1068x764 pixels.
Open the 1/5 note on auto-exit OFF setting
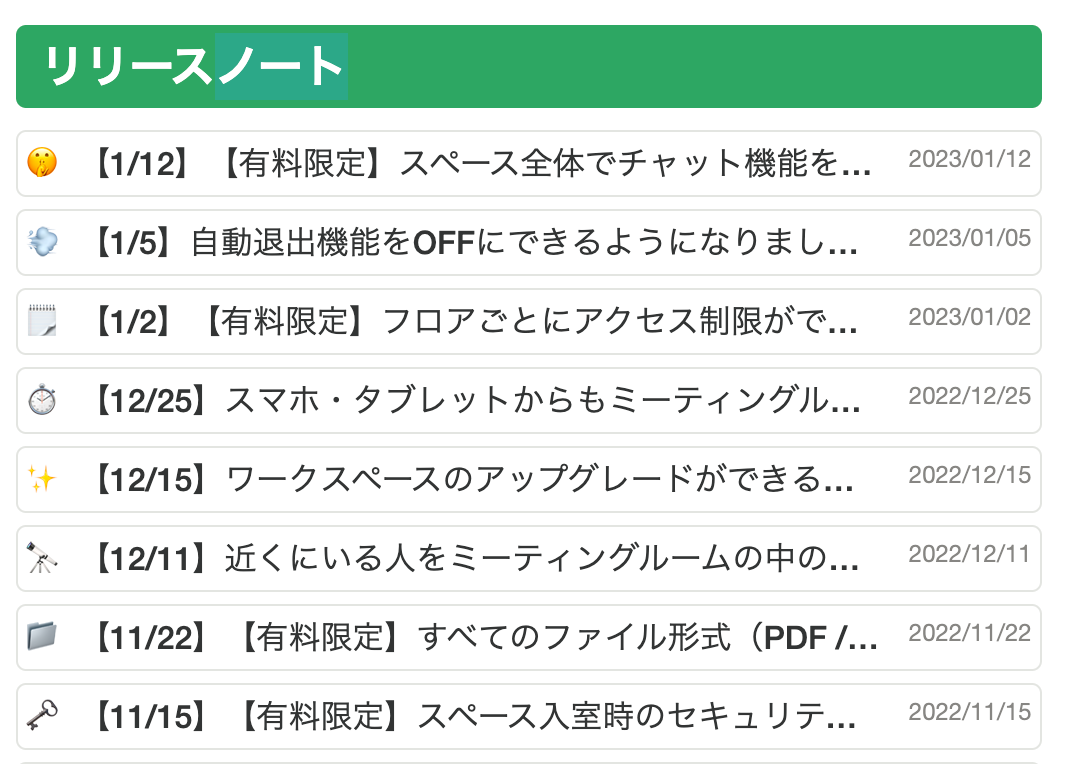529,242
